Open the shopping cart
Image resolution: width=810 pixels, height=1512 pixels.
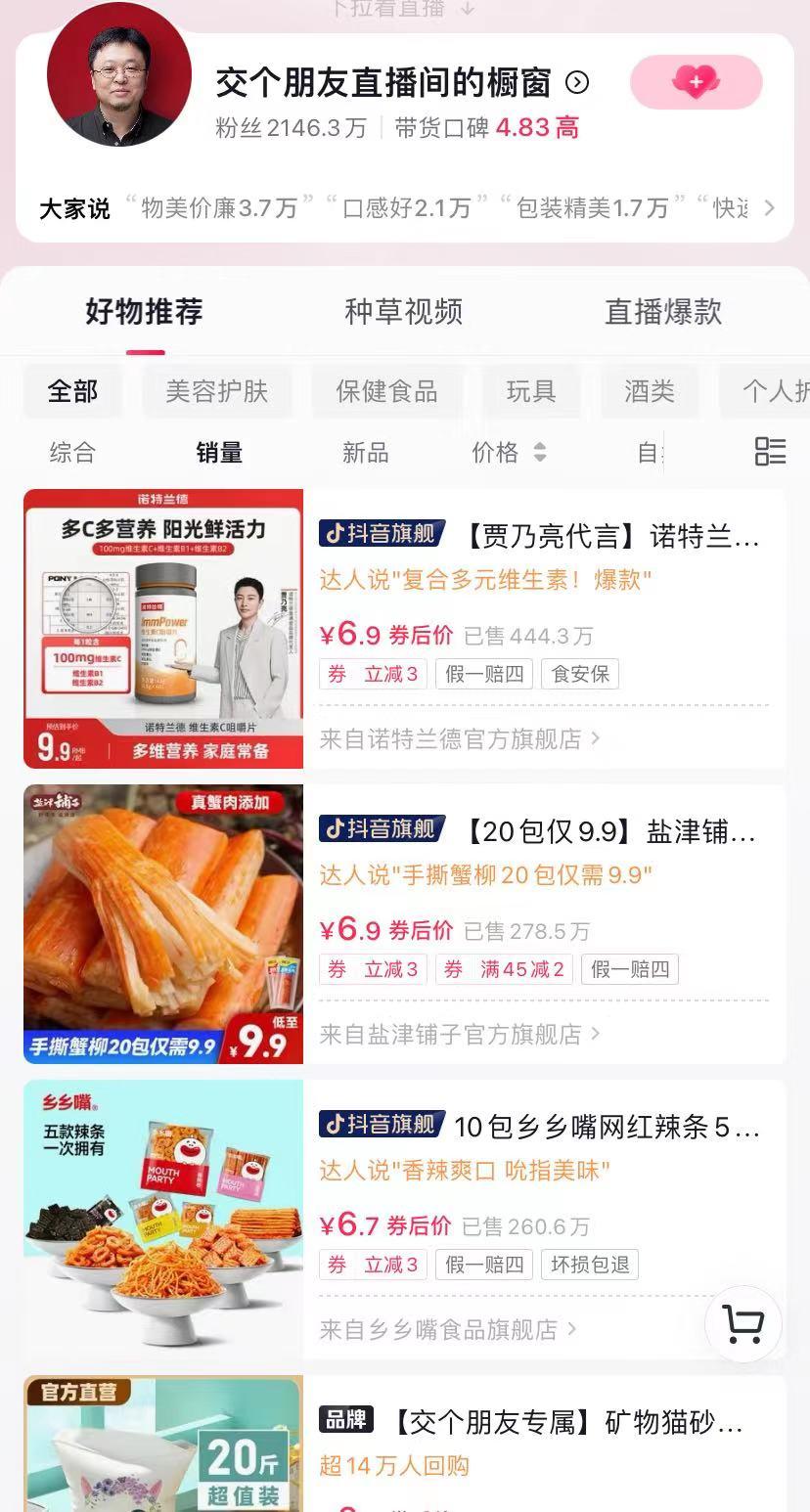click(x=743, y=1323)
